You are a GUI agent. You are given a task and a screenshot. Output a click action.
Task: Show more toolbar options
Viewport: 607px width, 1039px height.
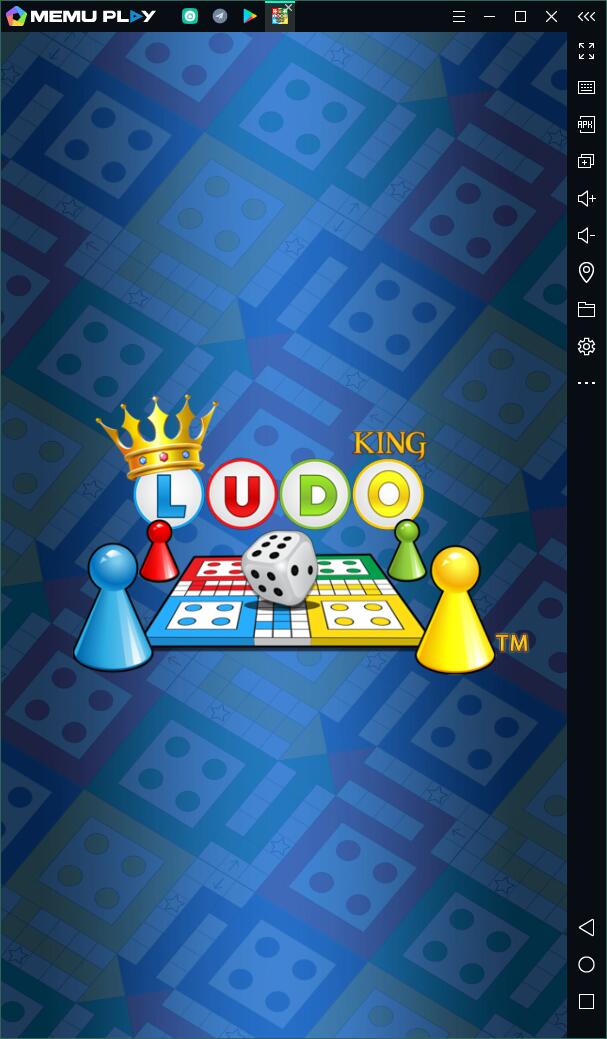586,383
